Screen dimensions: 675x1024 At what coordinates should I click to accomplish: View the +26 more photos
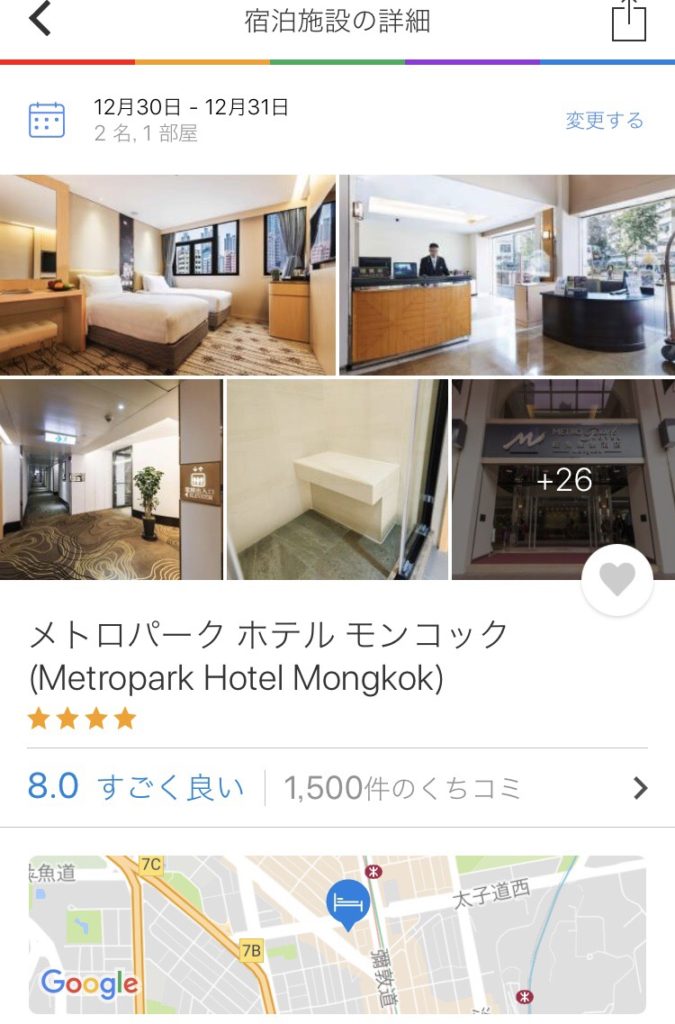tap(563, 479)
